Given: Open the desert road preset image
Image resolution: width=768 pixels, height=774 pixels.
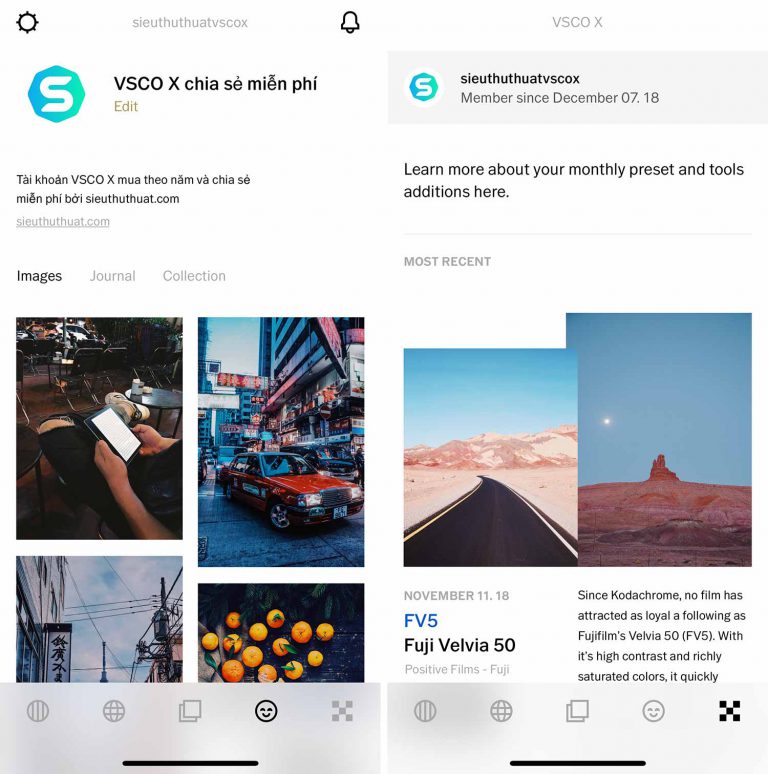Looking at the screenshot, I should [490, 457].
